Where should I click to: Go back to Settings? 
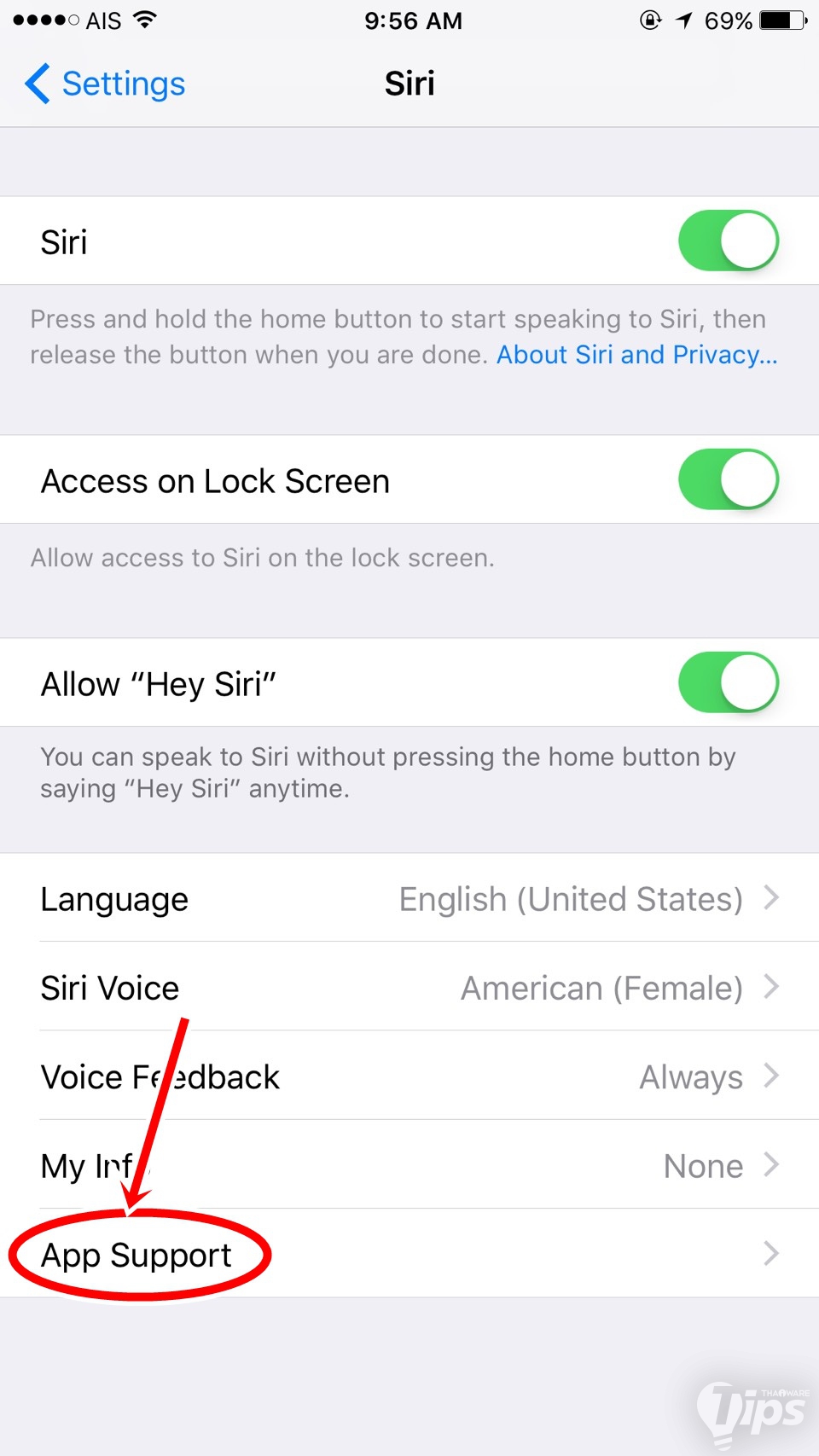[106, 84]
